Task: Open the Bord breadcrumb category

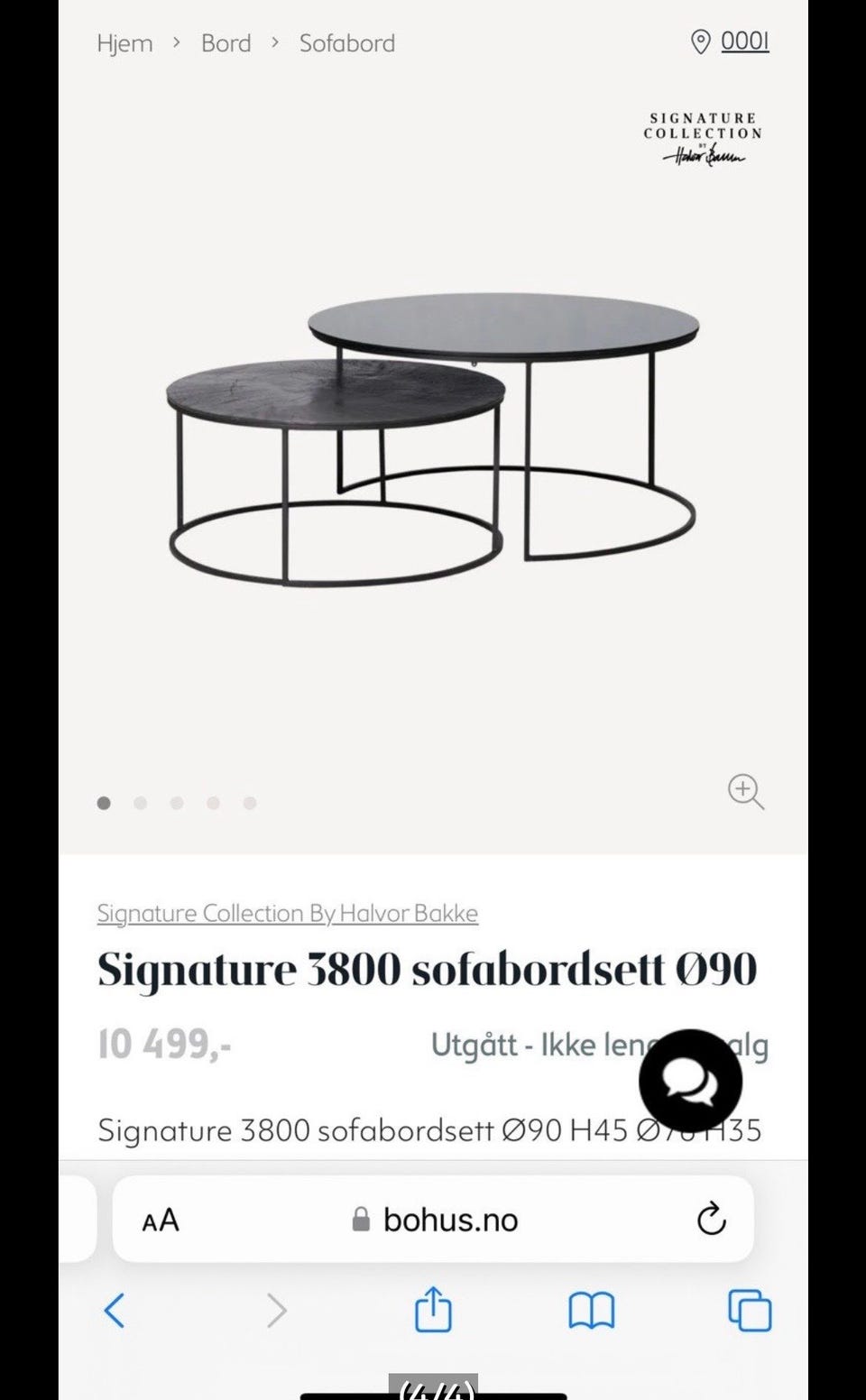Action: click(x=226, y=43)
